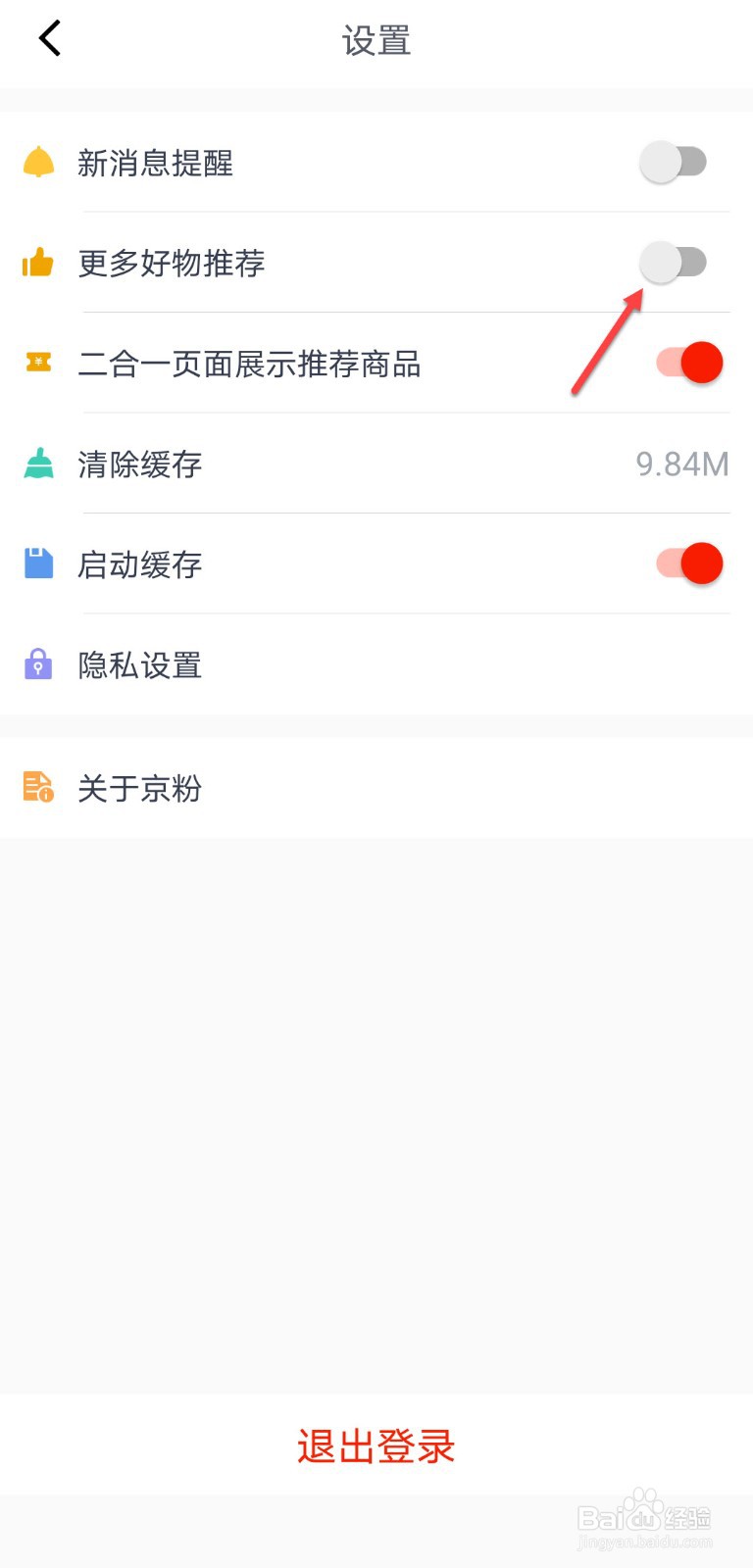Click the save disk icon beside 启动缓存
This screenshot has width=753, height=1568.
pos(37,563)
